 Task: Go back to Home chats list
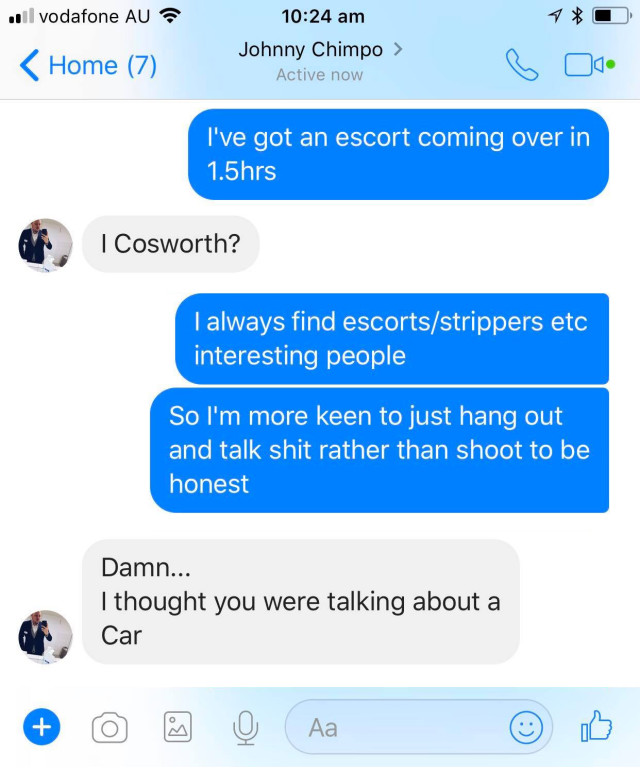[88, 66]
